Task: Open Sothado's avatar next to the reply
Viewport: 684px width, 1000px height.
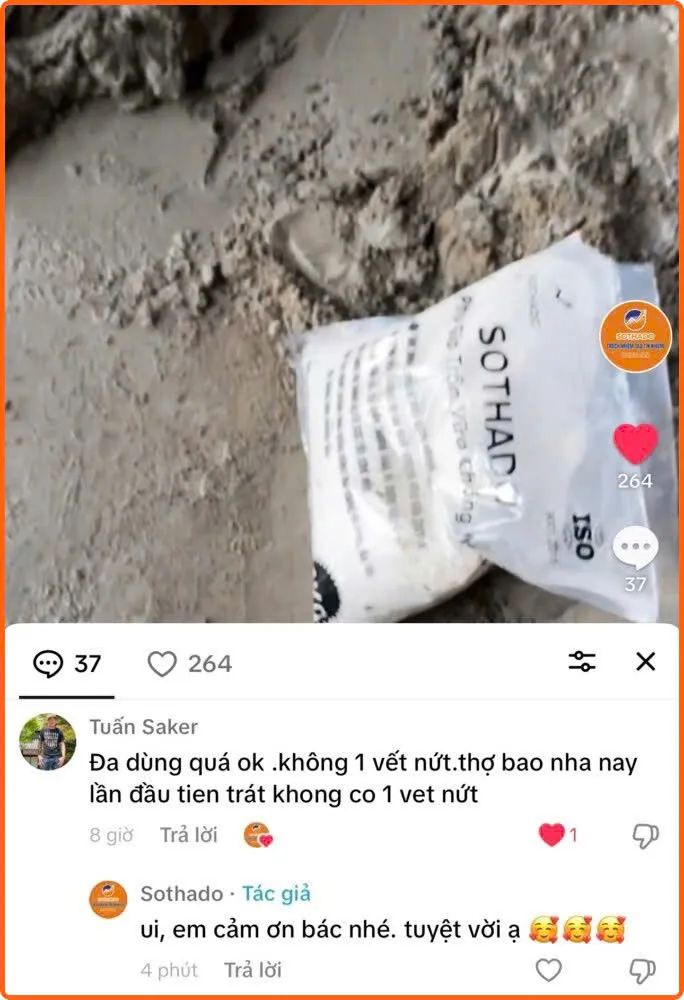Action: point(108,899)
